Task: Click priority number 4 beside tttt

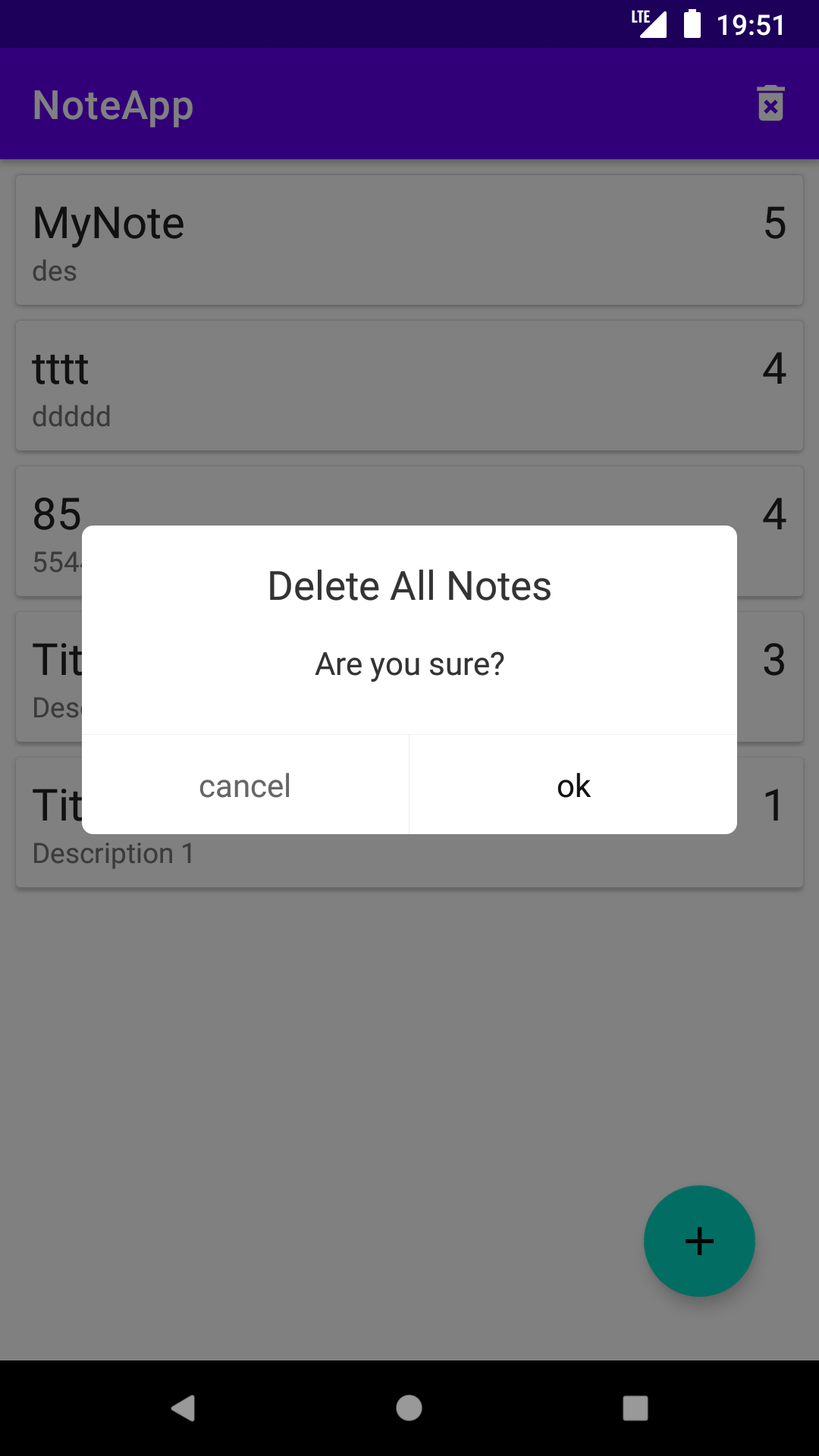Action: tap(773, 371)
